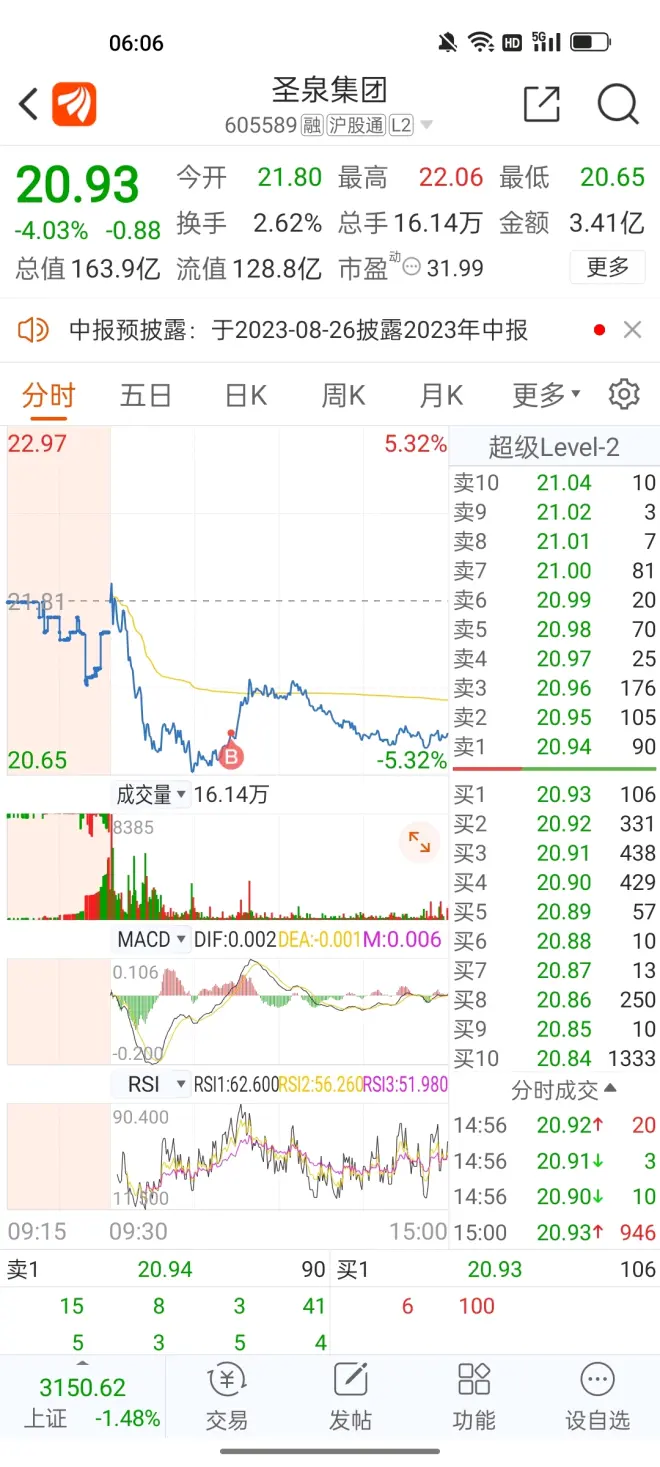Open the 交易 trade page

pyautogui.click(x=226, y=1396)
